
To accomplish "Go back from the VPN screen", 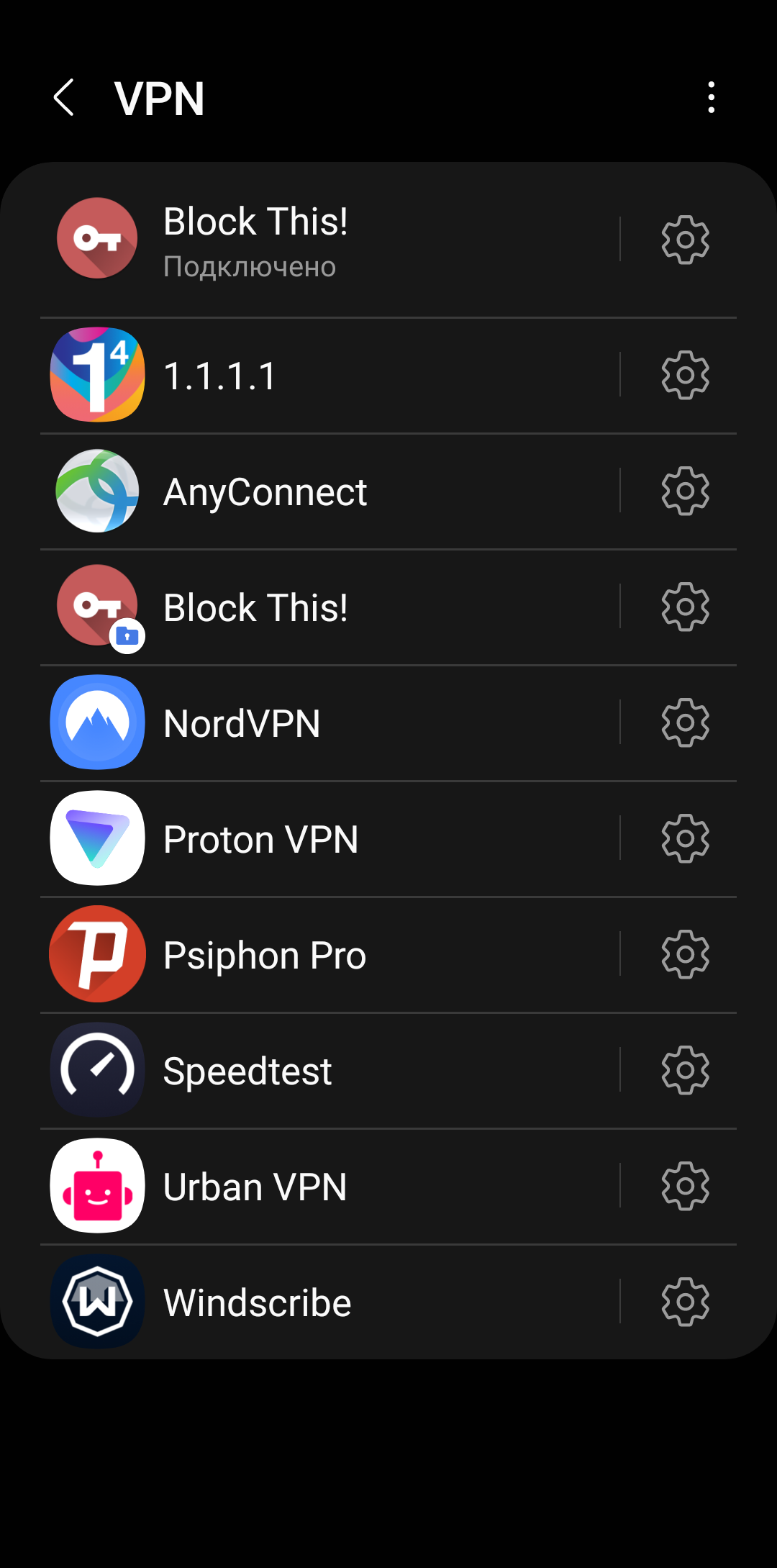I will click(64, 98).
